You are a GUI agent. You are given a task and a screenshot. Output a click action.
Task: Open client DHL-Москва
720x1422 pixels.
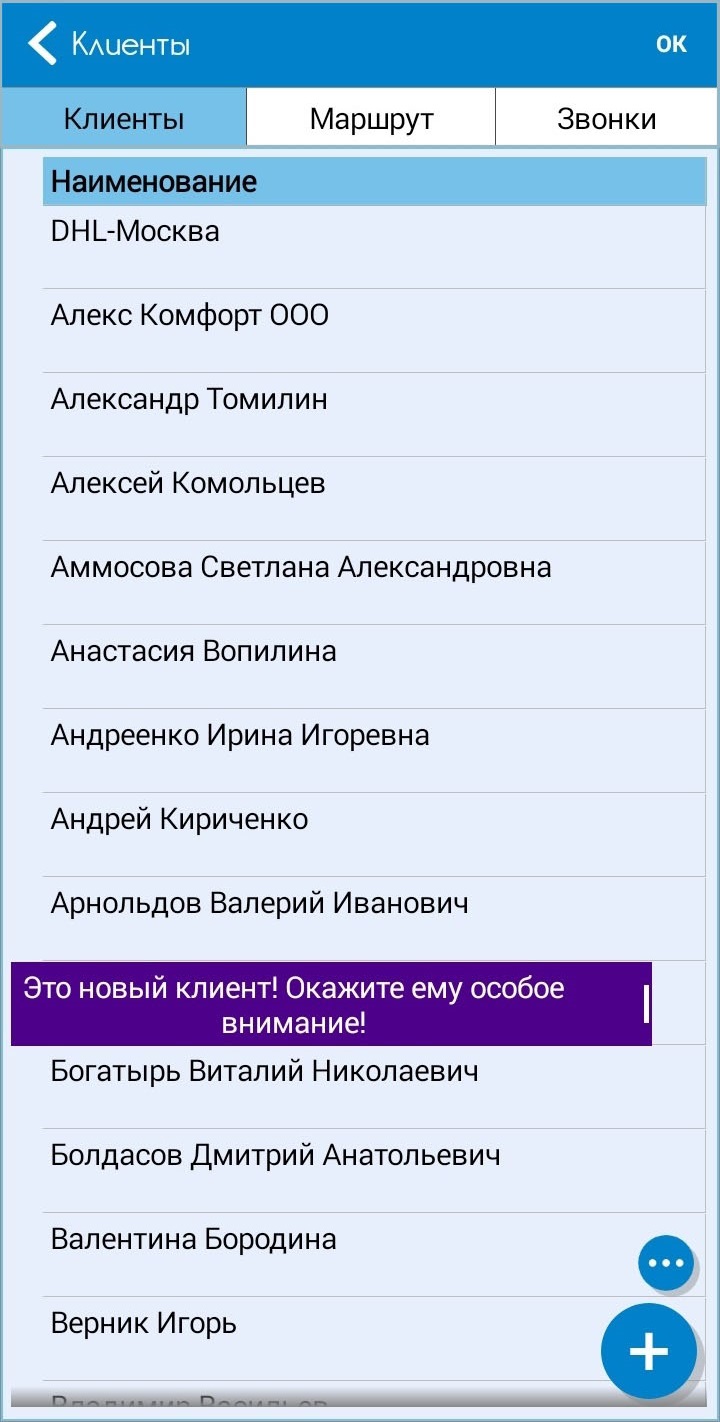tap(374, 247)
